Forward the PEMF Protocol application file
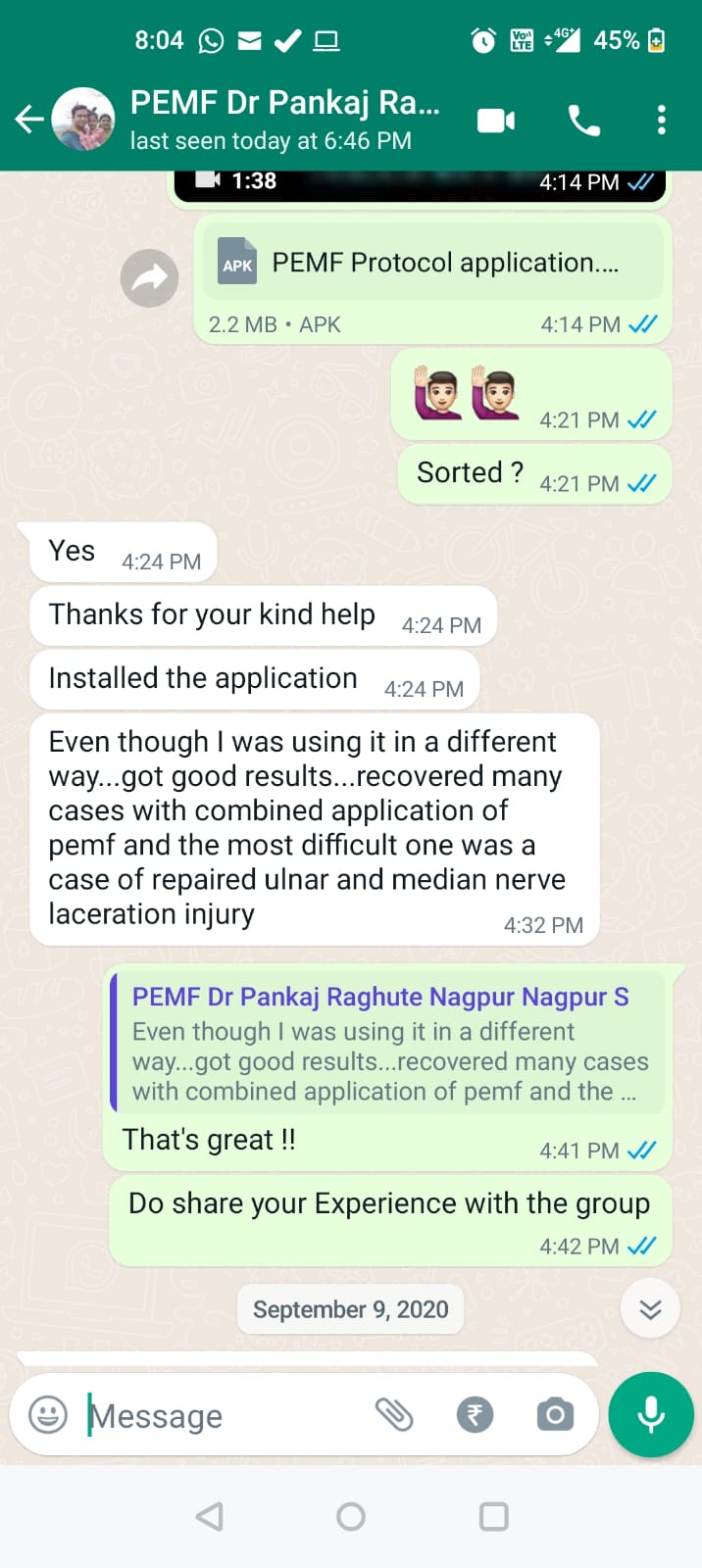702x1568 pixels. coord(149,278)
